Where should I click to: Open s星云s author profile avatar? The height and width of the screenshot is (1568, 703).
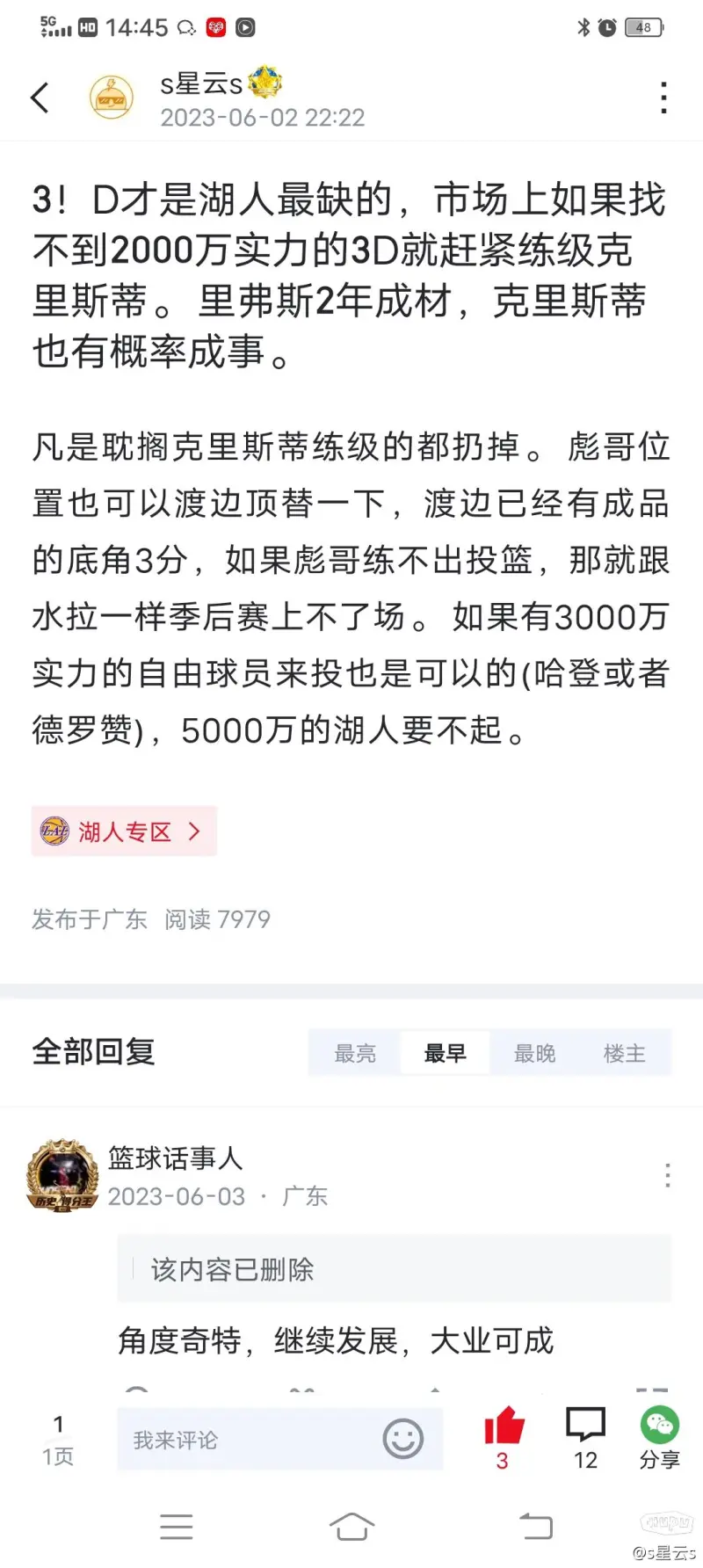[x=112, y=98]
